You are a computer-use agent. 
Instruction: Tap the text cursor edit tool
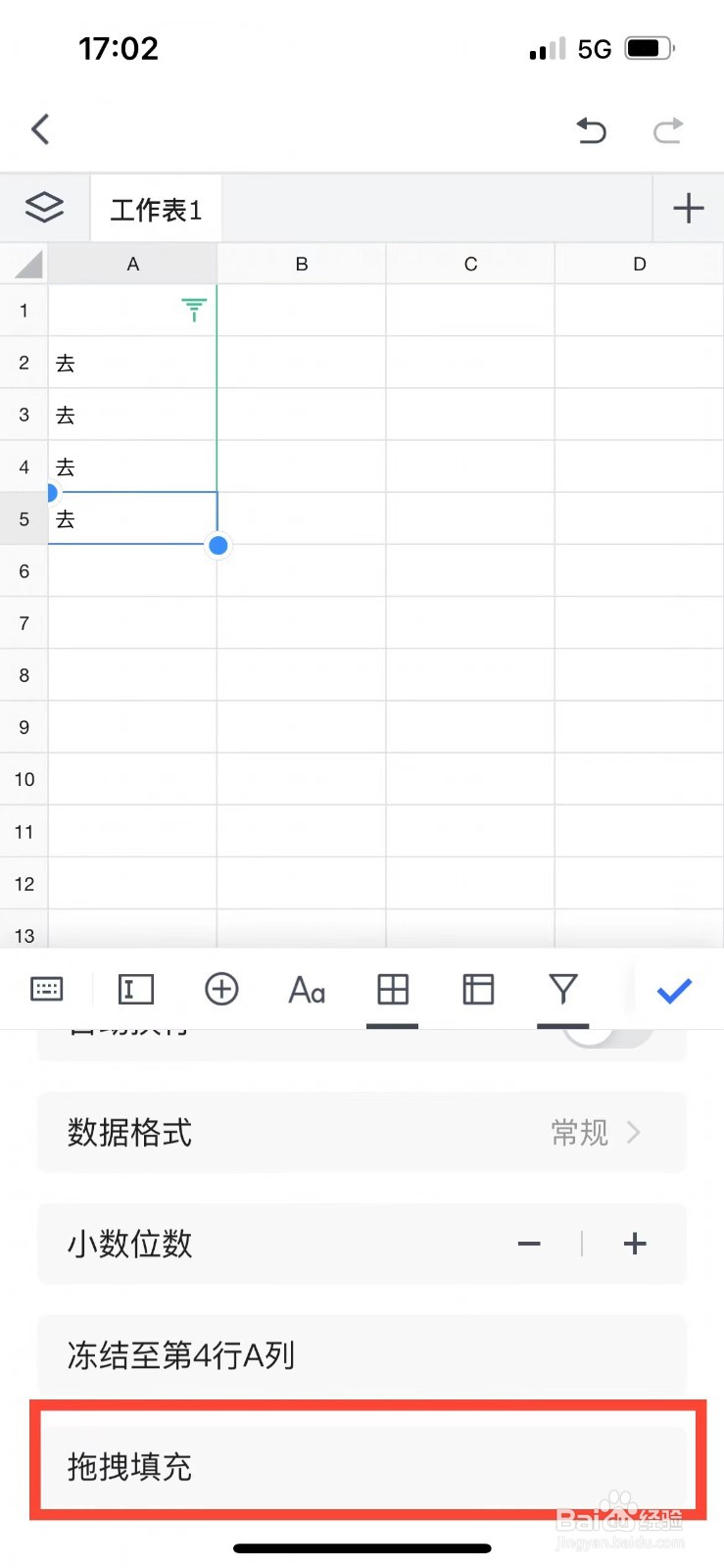tap(136, 989)
